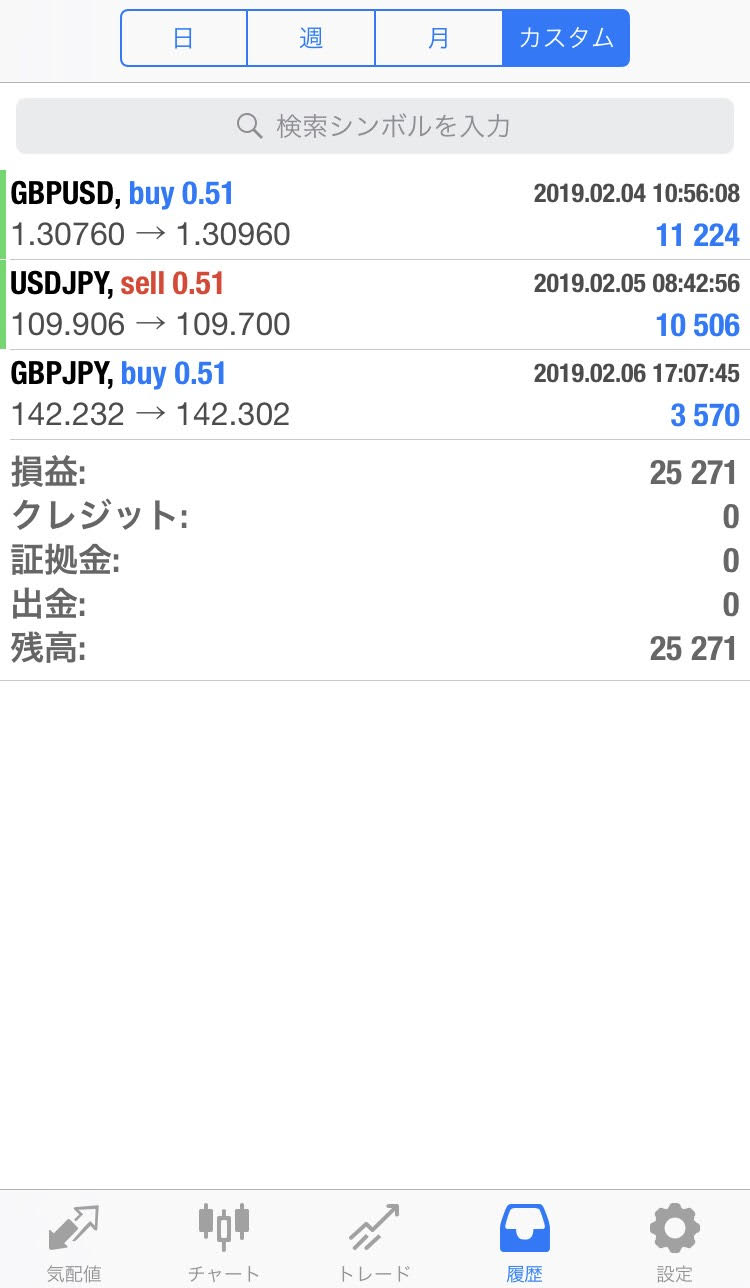Open the GBPUSD buy 0.51 trade row
The width and height of the screenshot is (750, 1288).
click(375, 214)
